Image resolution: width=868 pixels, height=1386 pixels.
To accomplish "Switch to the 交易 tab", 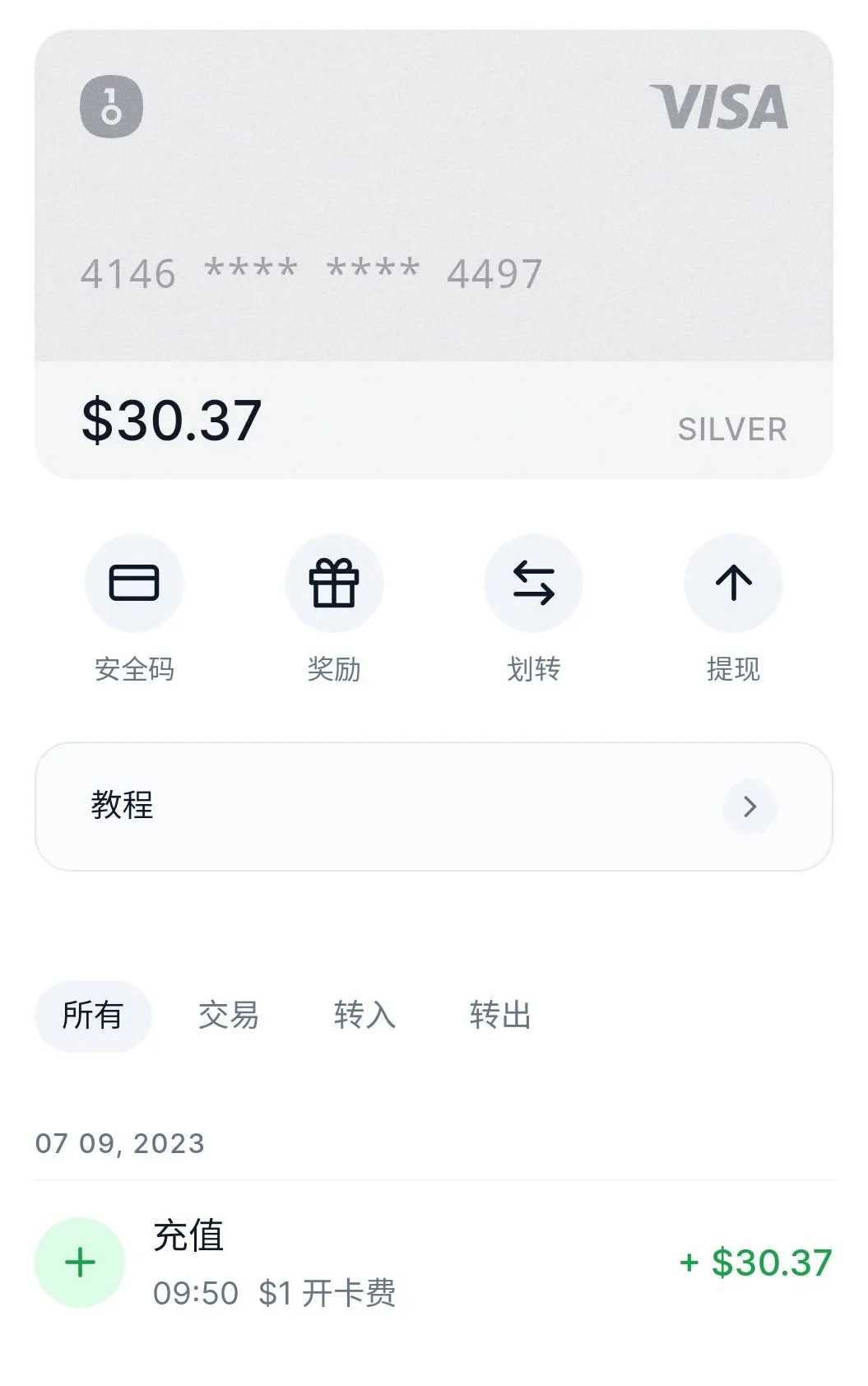I will pyautogui.click(x=229, y=1016).
